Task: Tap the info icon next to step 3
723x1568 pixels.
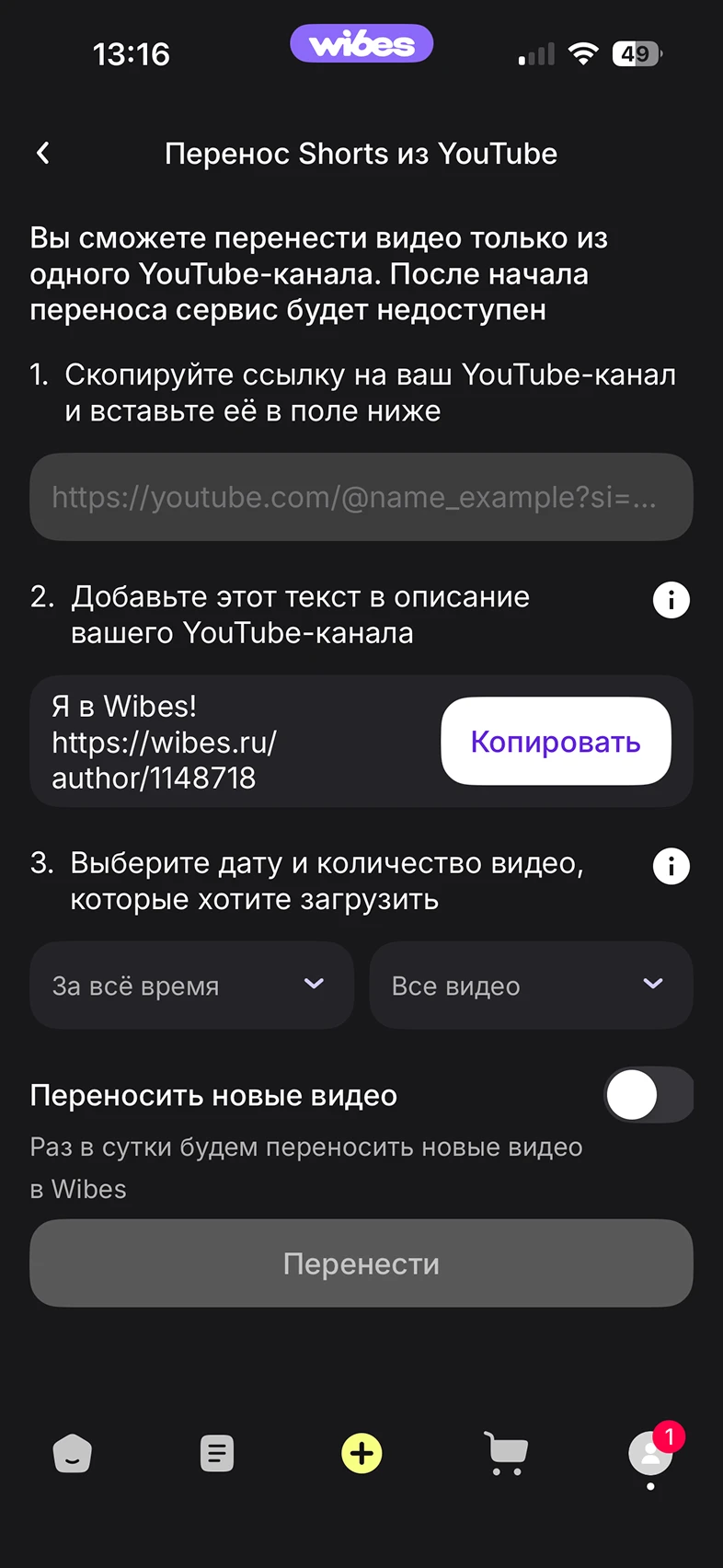Action: [x=671, y=866]
